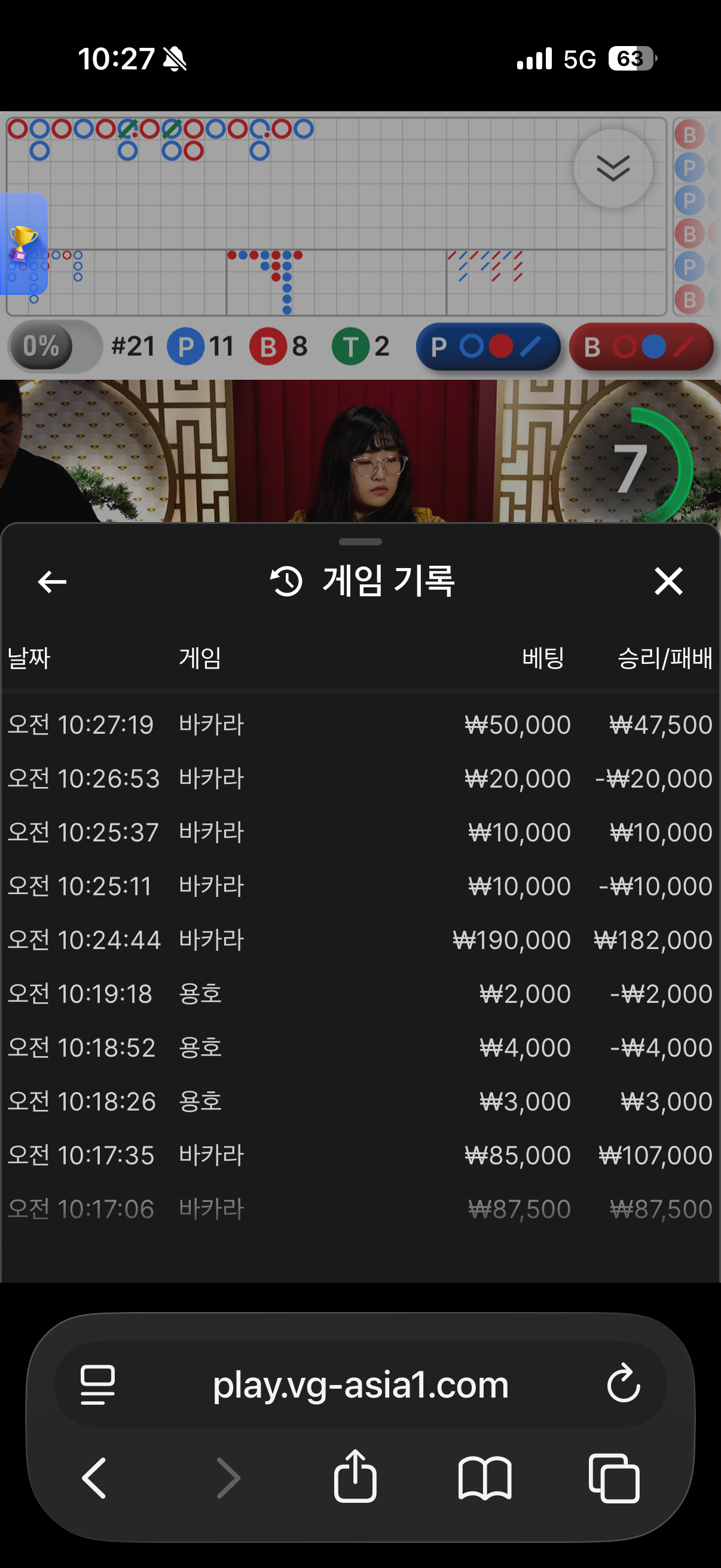The image size is (721, 1568).
Task: Open the 오전 10:26:53 바카라 record
Action: pos(360,779)
